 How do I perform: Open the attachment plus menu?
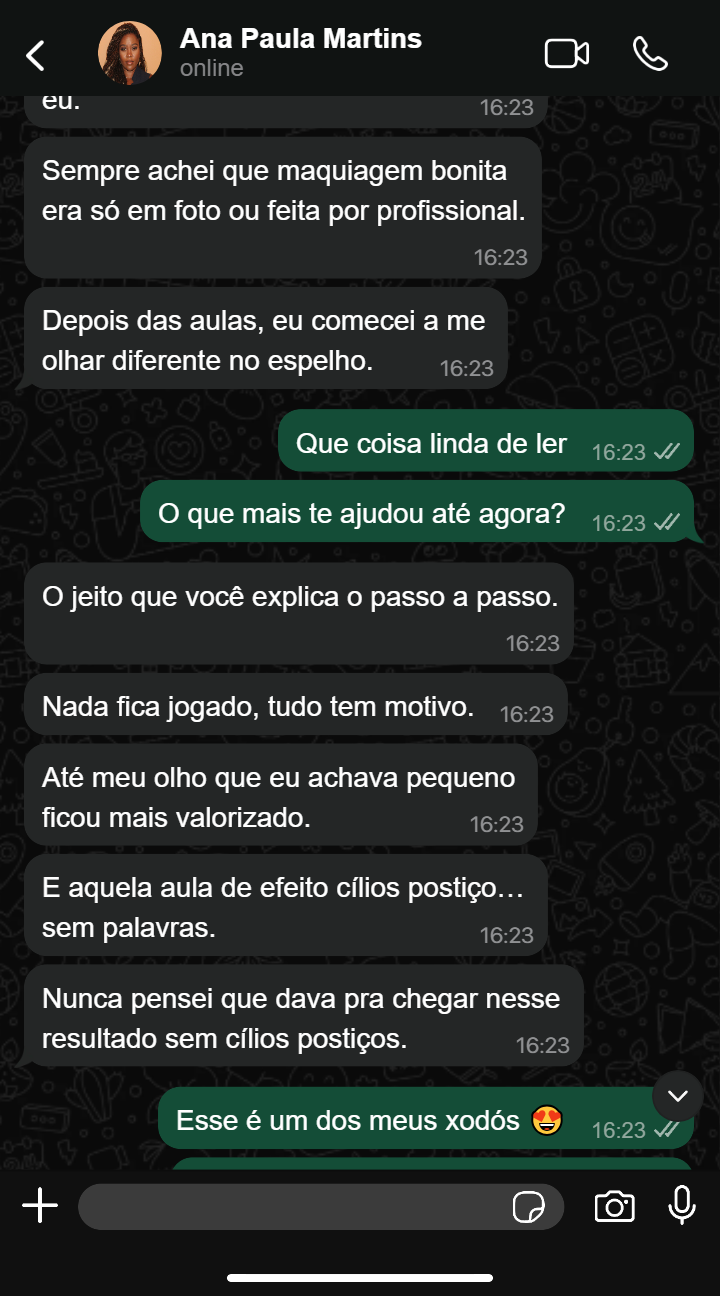(x=40, y=1206)
